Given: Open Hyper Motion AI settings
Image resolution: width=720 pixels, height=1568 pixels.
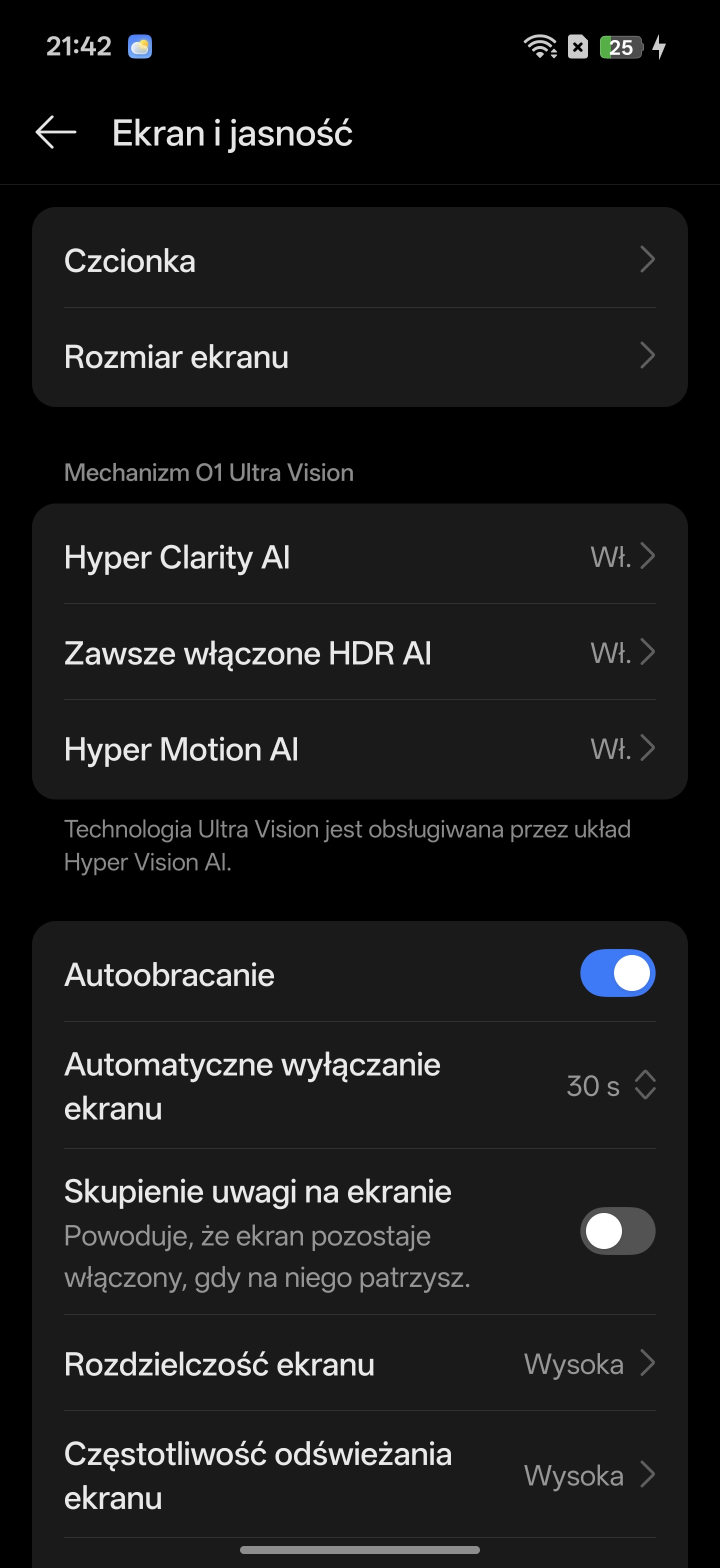Looking at the screenshot, I should tap(359, 748).
